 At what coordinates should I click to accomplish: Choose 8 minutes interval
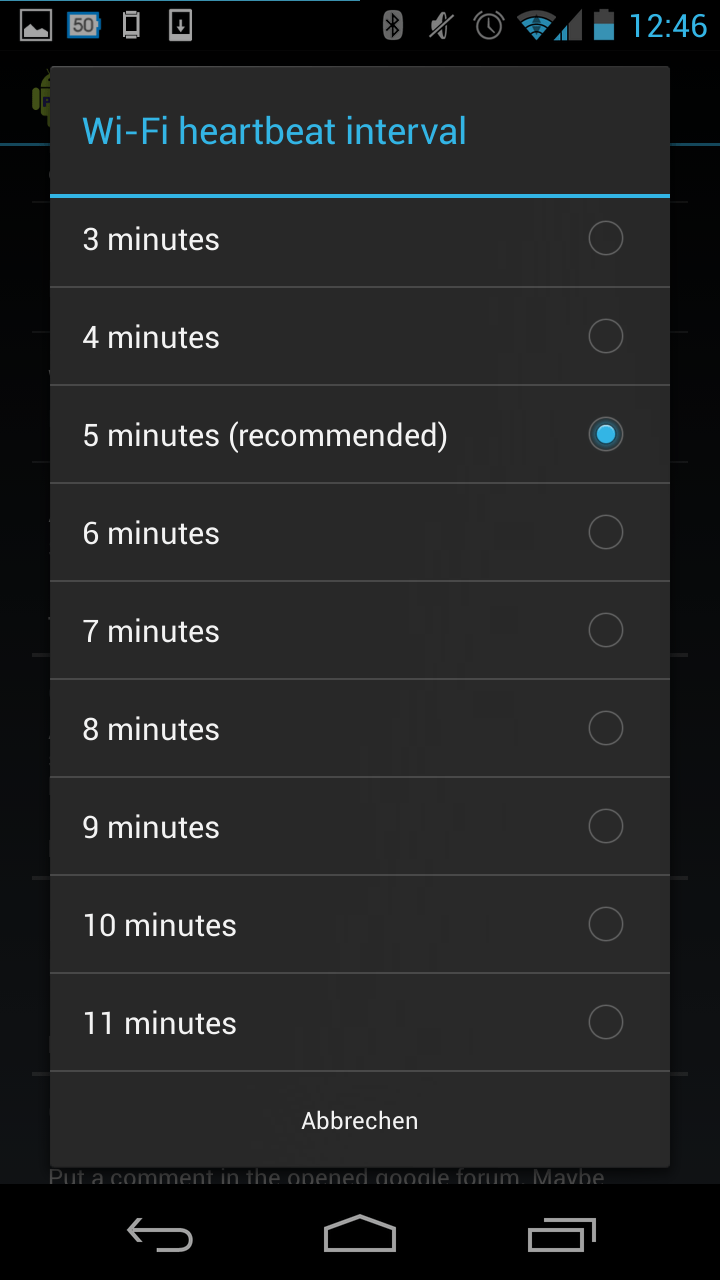click(359, 729)
